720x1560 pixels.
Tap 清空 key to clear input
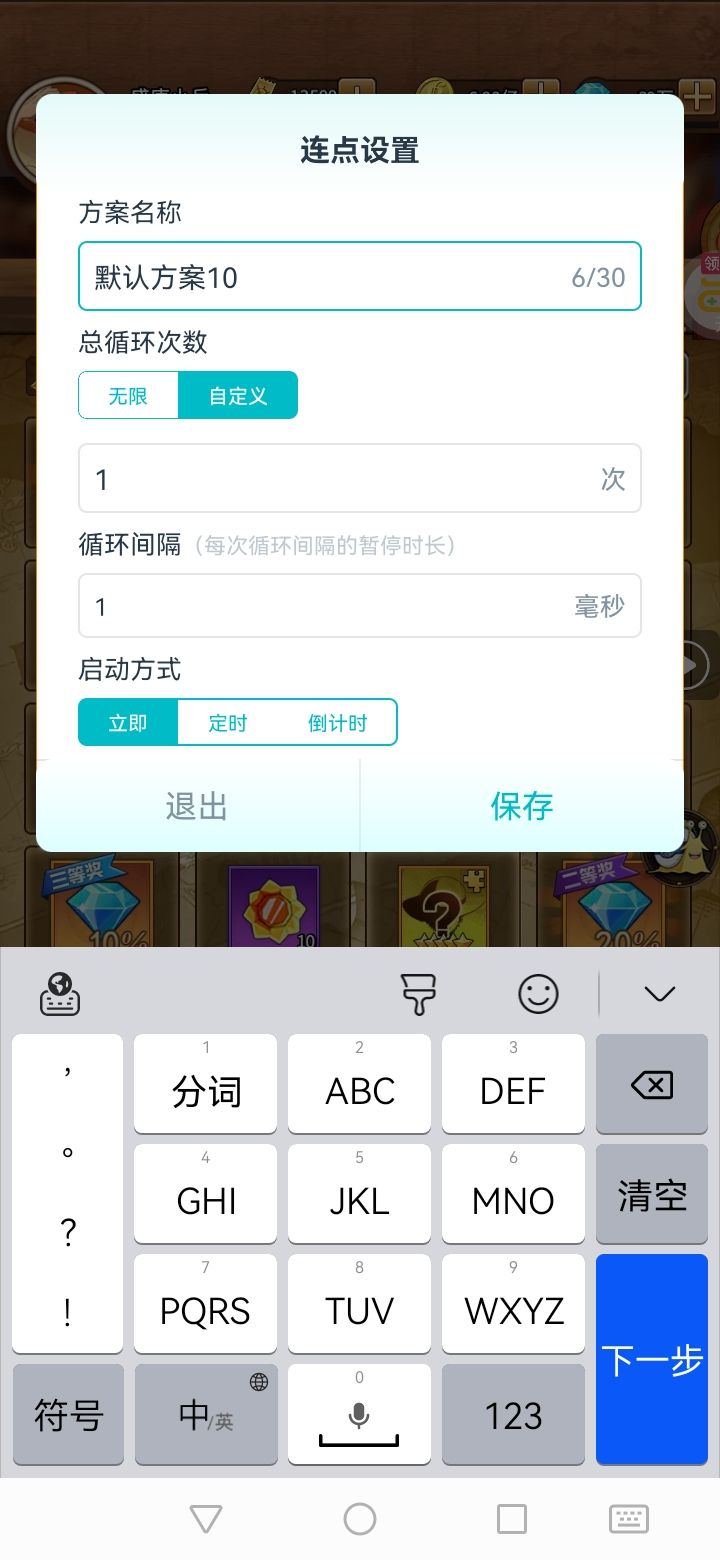(652, 1195)
